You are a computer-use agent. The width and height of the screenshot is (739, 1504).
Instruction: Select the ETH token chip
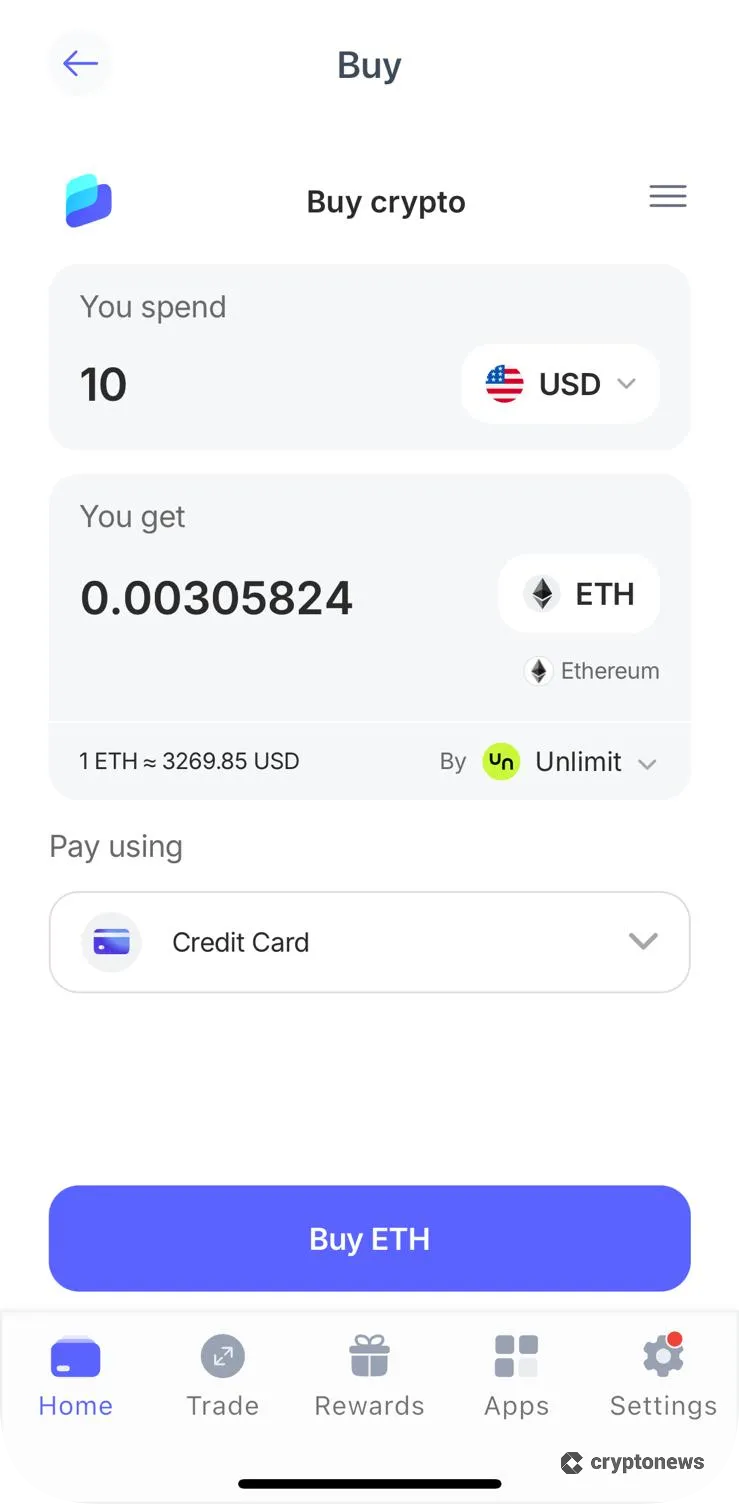click(578, 593)
